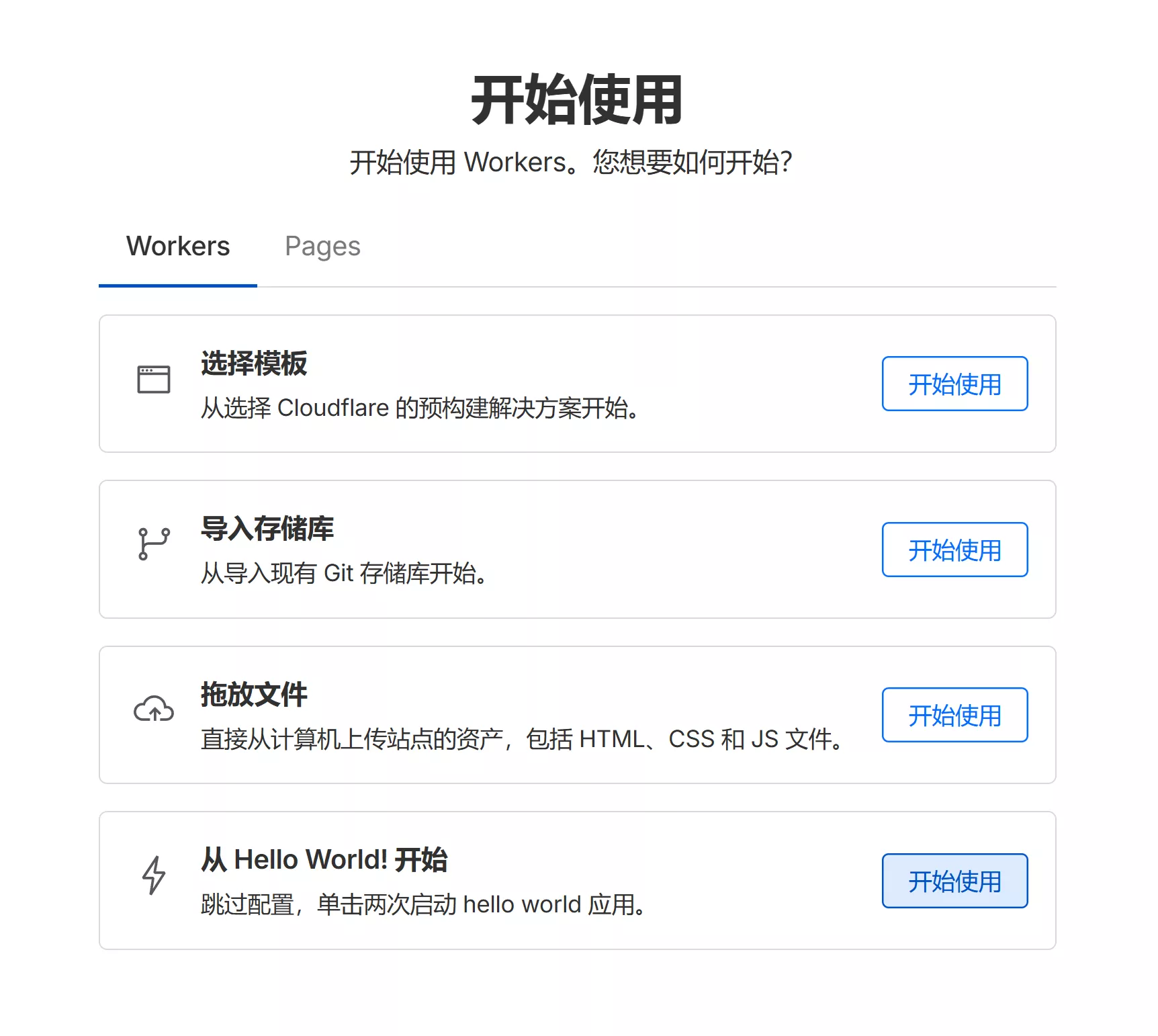Tap 开始使用 for 拖放文件
This screenshot has width=1158, height=1036.
click(954, 715)
